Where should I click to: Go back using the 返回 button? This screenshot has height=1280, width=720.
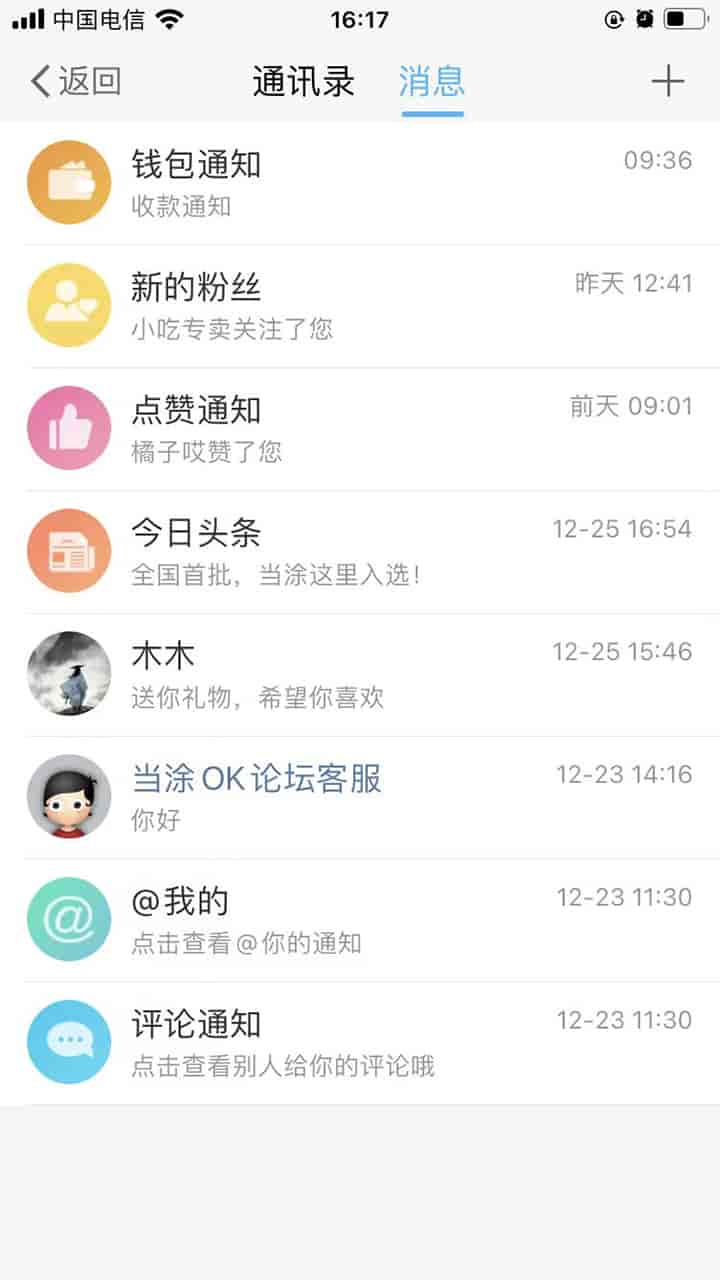[76, 81]
